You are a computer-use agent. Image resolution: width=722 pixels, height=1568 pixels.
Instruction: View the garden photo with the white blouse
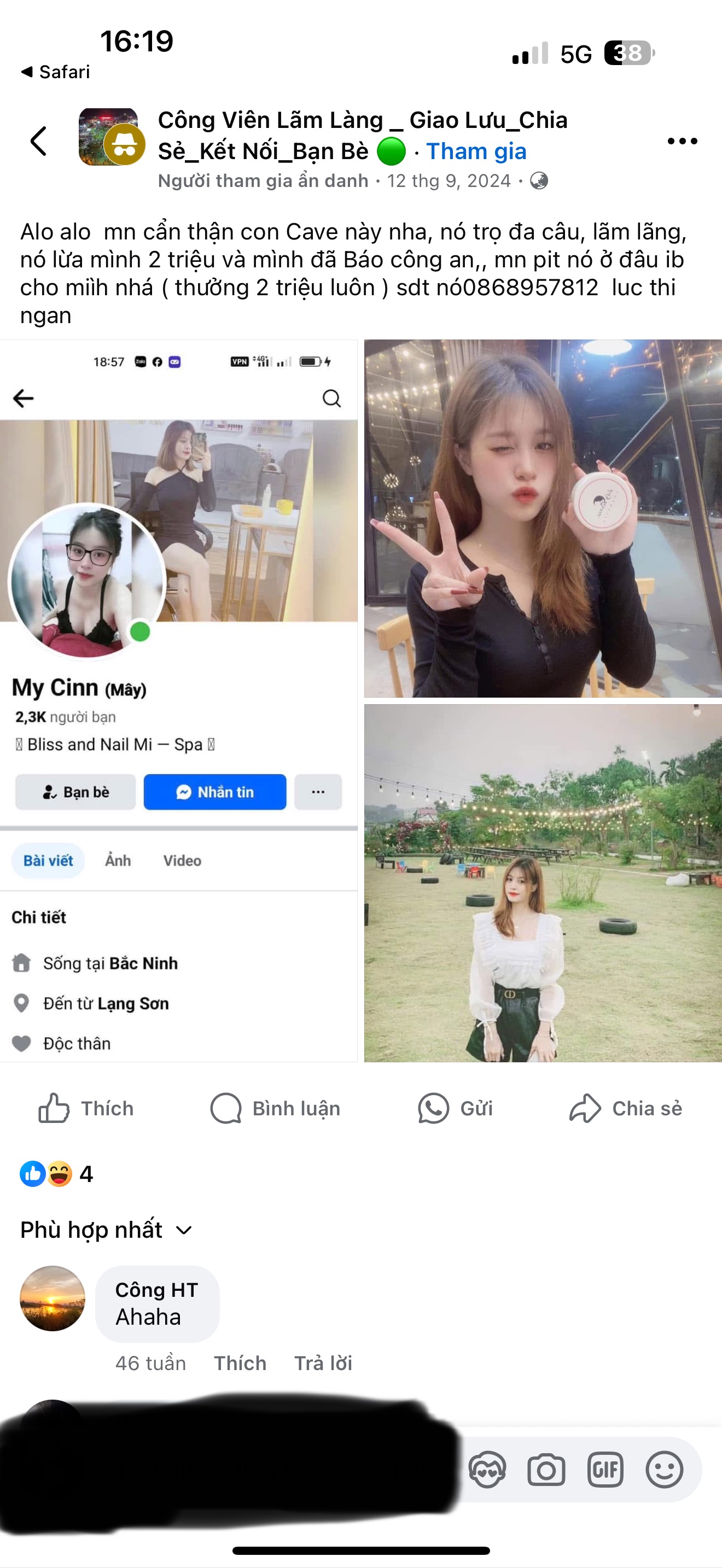pyautogui.click(x=543, y=882)
